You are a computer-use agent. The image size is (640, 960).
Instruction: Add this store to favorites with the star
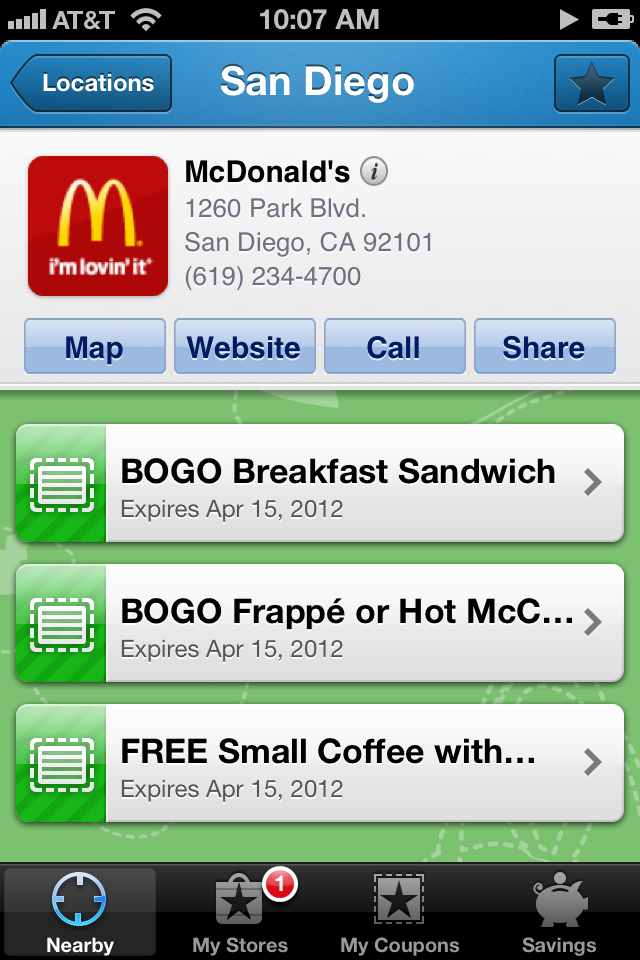tap(591, 84)
